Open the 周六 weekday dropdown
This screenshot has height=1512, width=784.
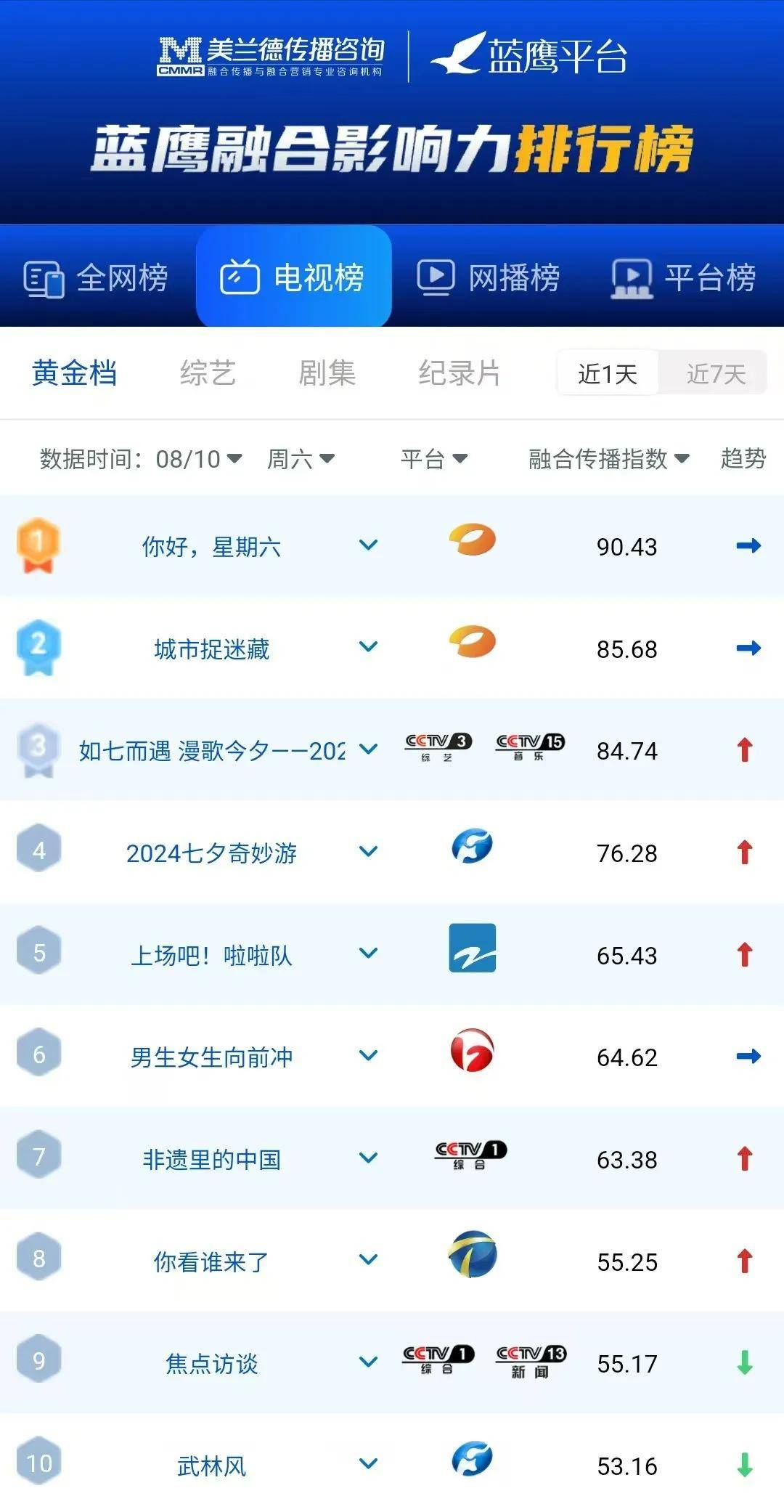pos(301,459)
